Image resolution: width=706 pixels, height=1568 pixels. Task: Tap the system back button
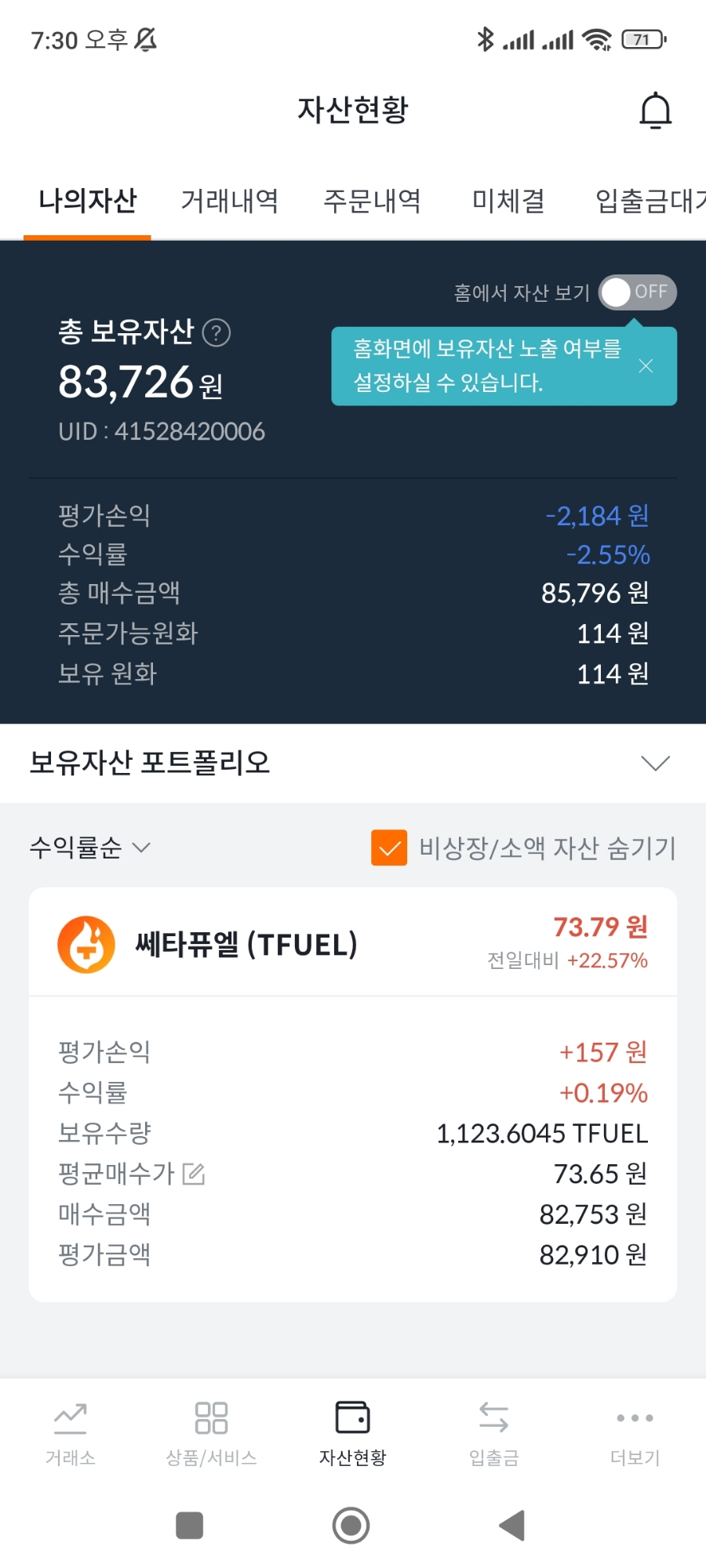tap(511, 1526)
